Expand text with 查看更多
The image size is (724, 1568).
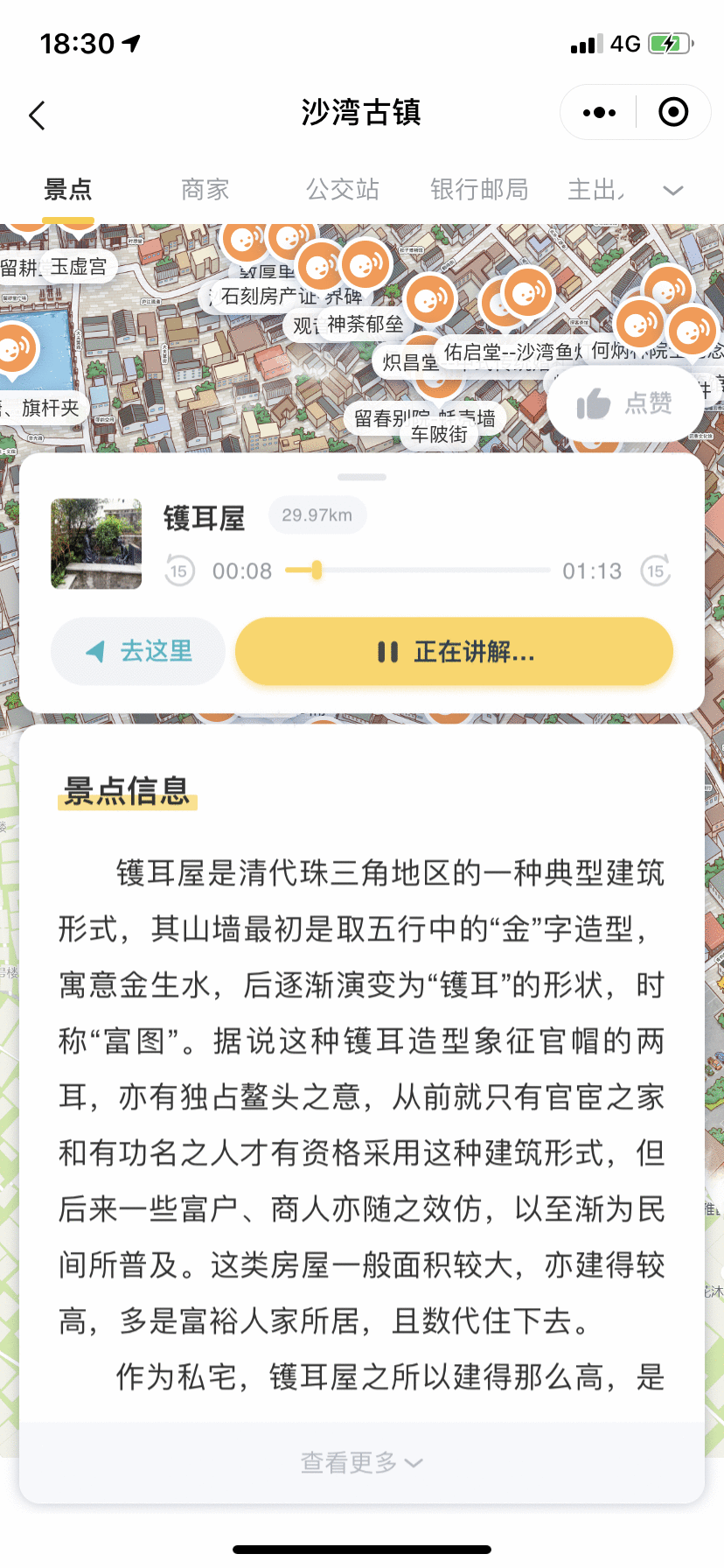point(361,1462)
